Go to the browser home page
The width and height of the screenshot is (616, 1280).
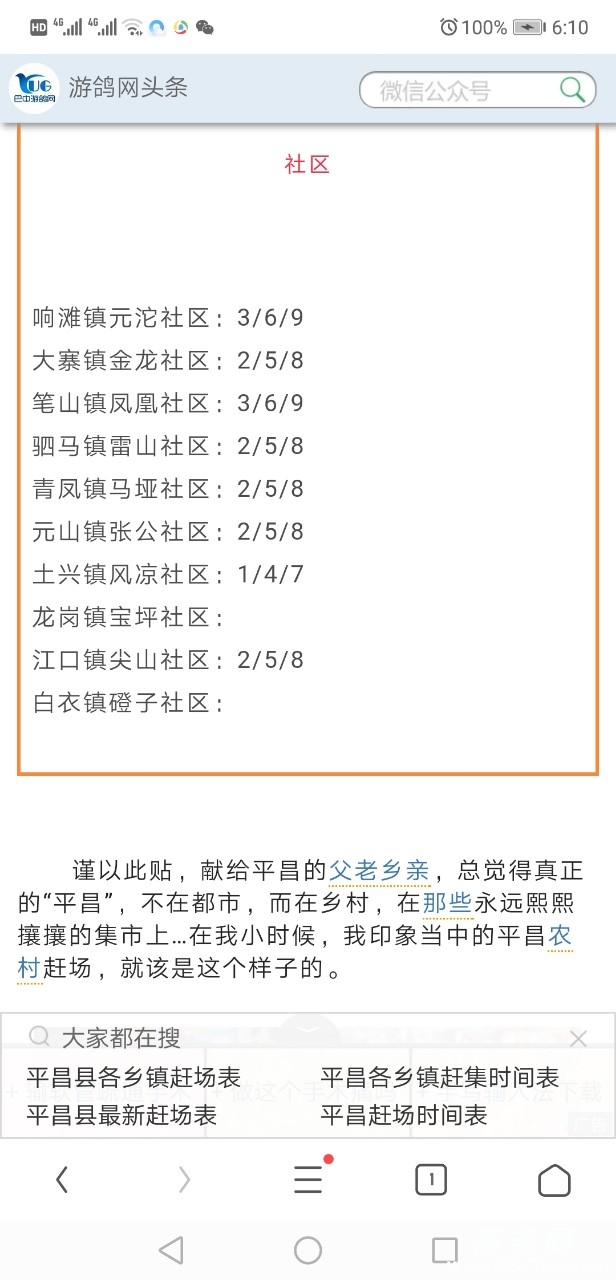(x=554, y=1181)
